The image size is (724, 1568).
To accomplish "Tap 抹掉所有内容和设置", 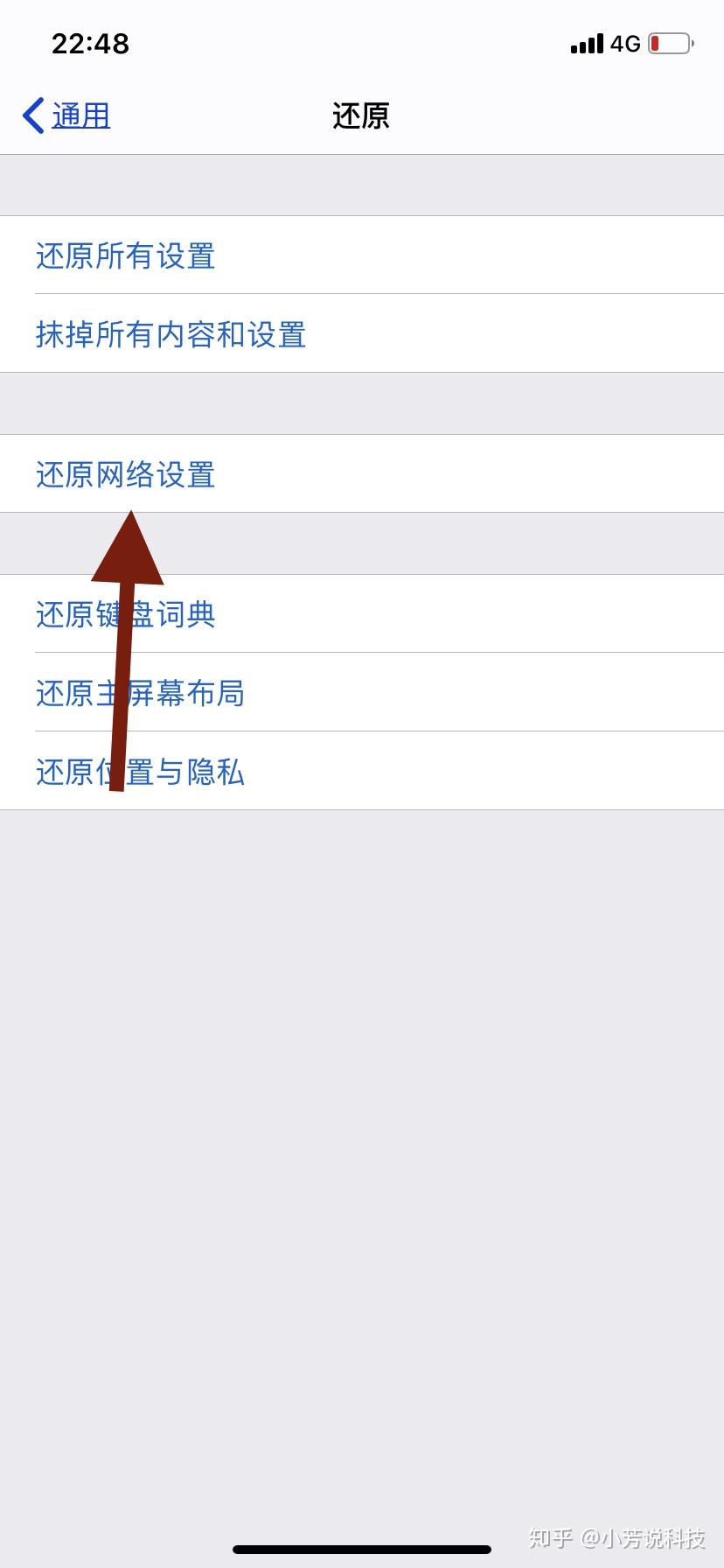I will pos(171,334).
